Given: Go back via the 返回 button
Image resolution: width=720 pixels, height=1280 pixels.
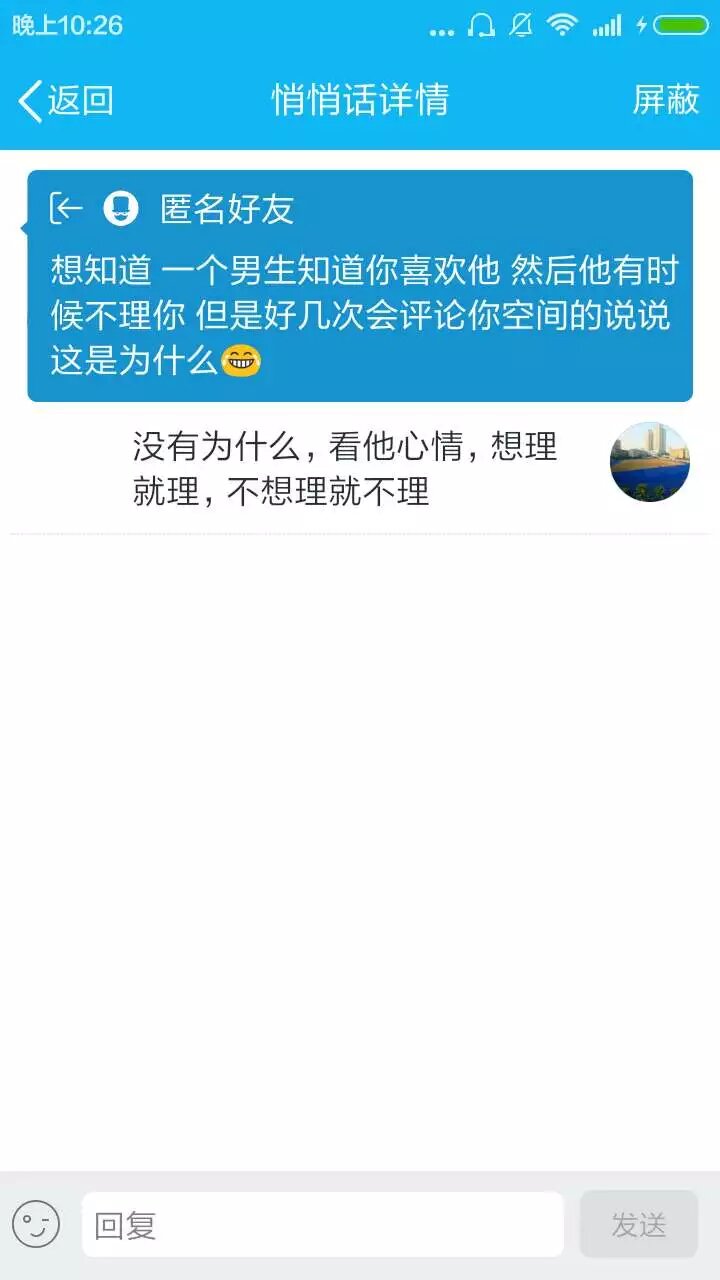Looking at the screenshot, I should [65, 100].
